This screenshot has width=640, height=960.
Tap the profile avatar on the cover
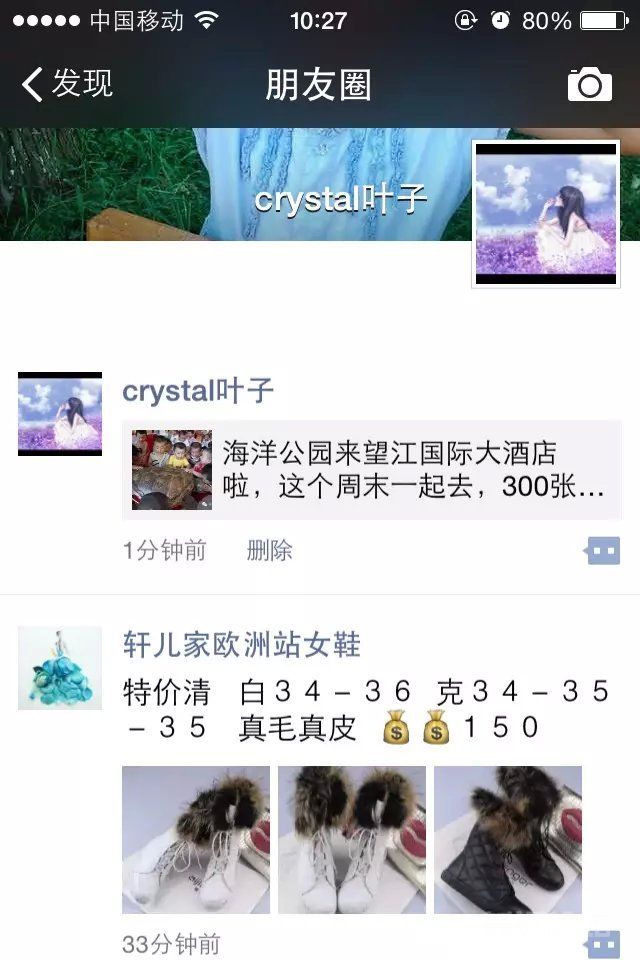[x=546, y=213]
